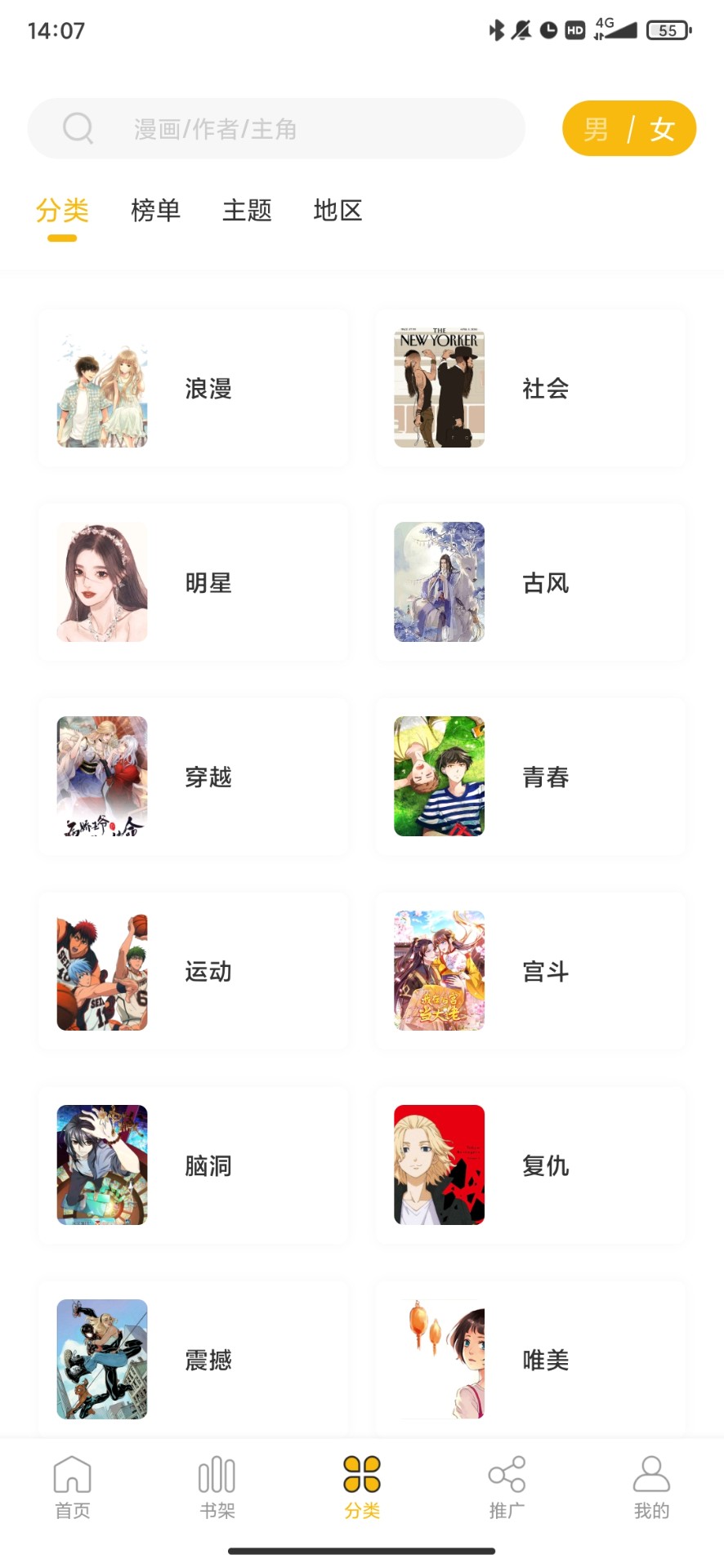Viewport: 724px width, 1568px height.
Task: Open the 浪漫 category thumbnail image
Action: click(101, 388)
